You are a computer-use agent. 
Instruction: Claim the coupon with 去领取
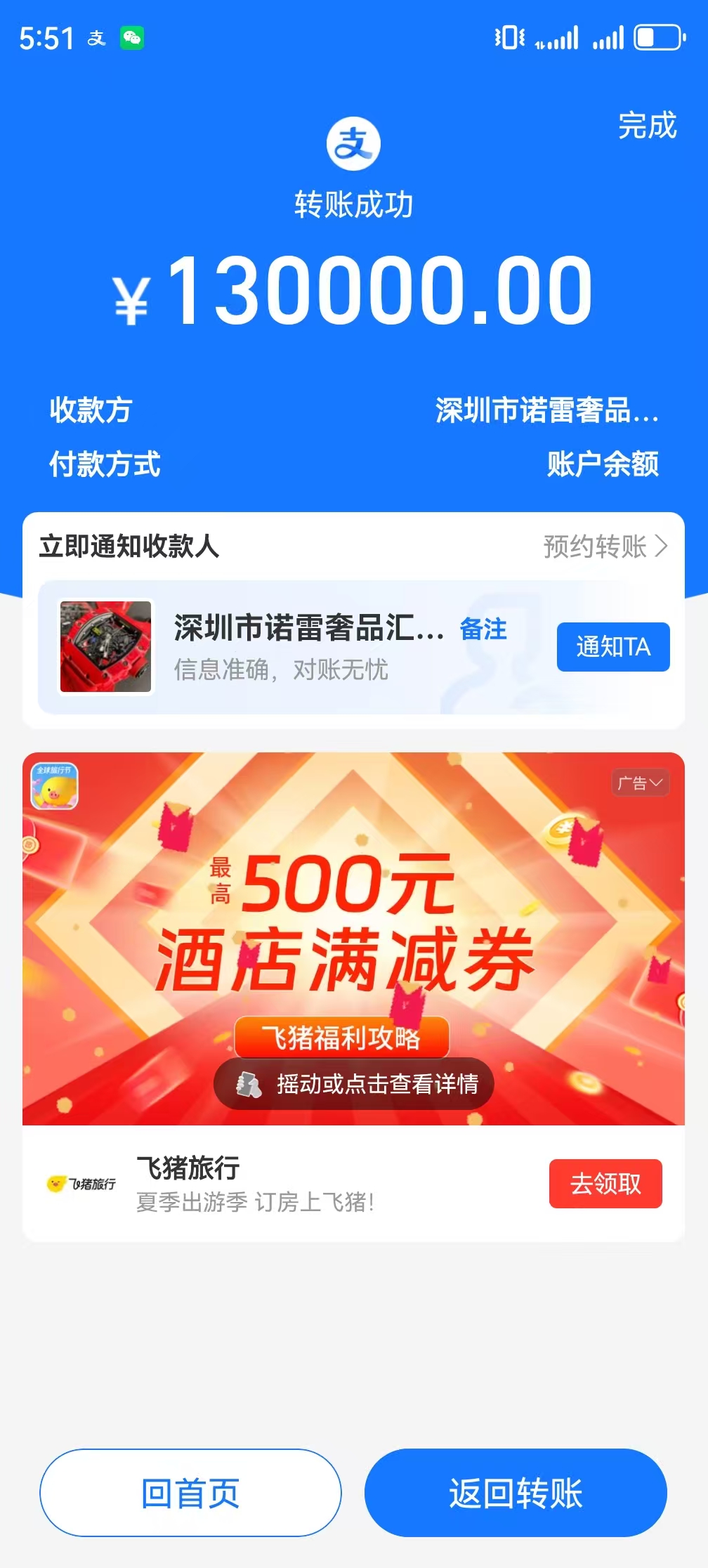pyautogui.click(x=605, y=1184)
